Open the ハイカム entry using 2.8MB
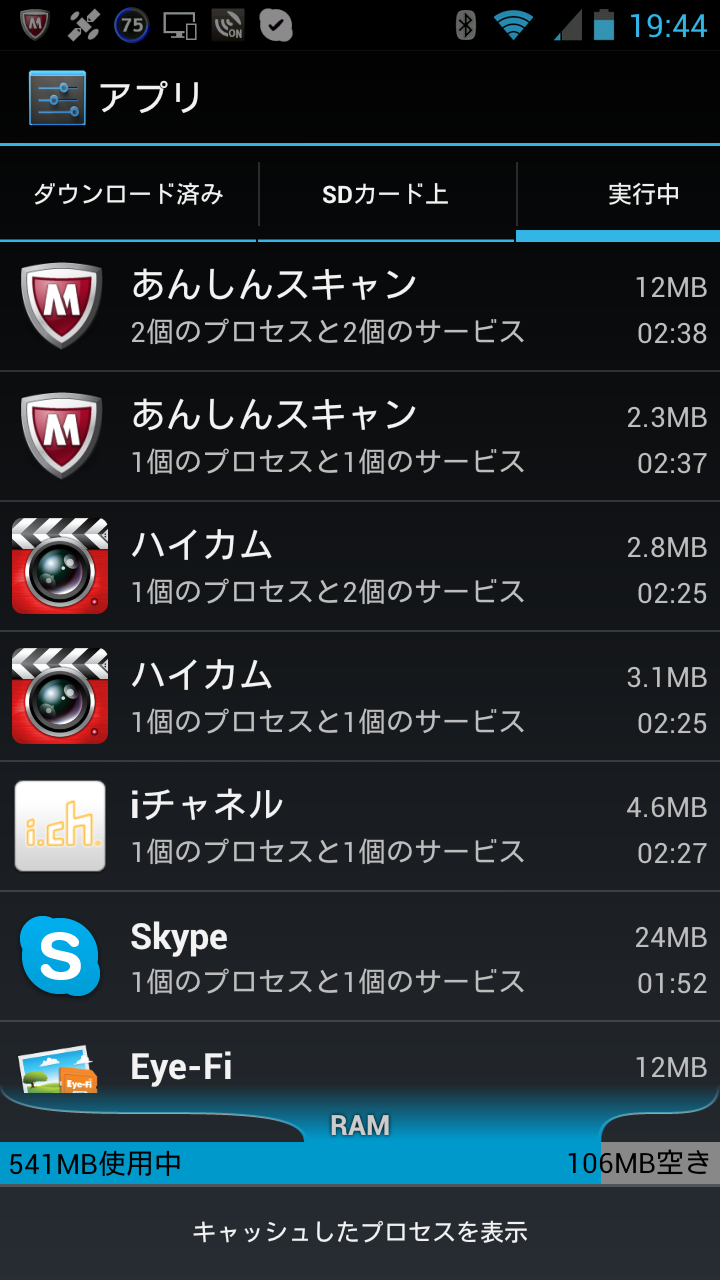This screenshot has height=1280, width=720. click(360, 567)
